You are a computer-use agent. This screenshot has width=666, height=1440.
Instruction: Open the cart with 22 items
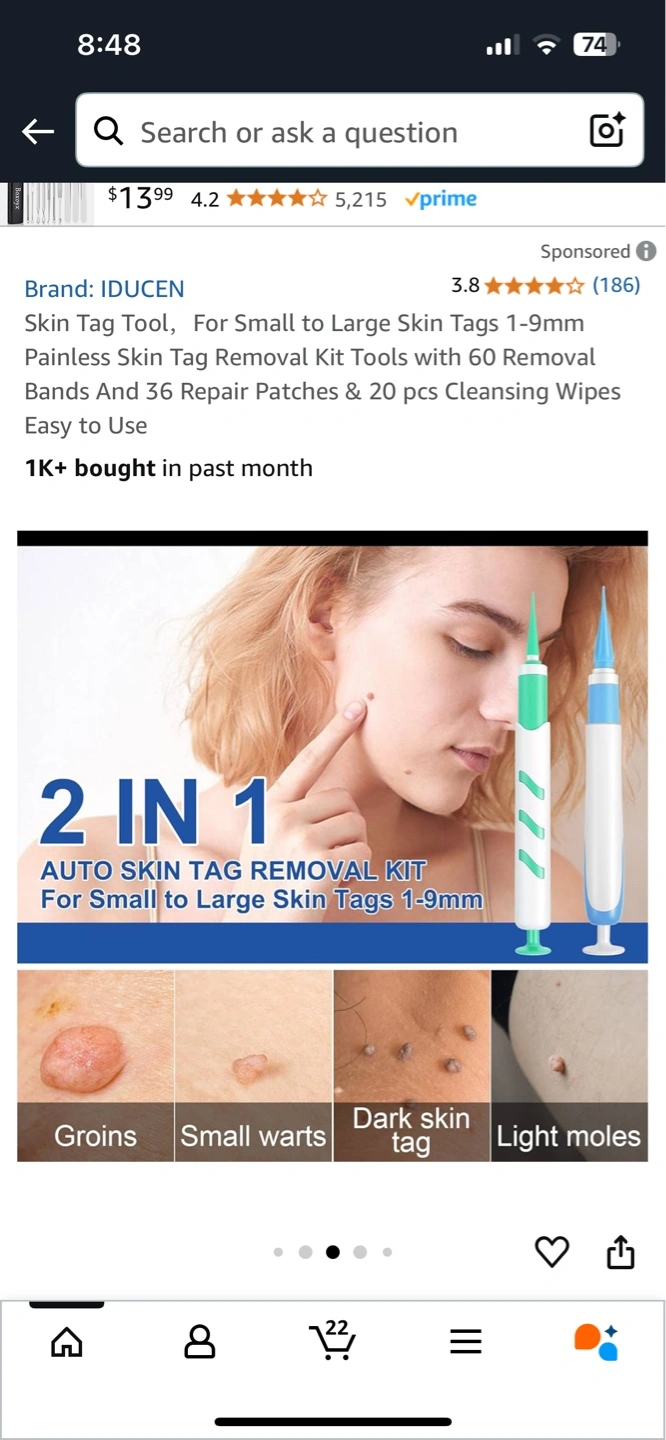333,1341
